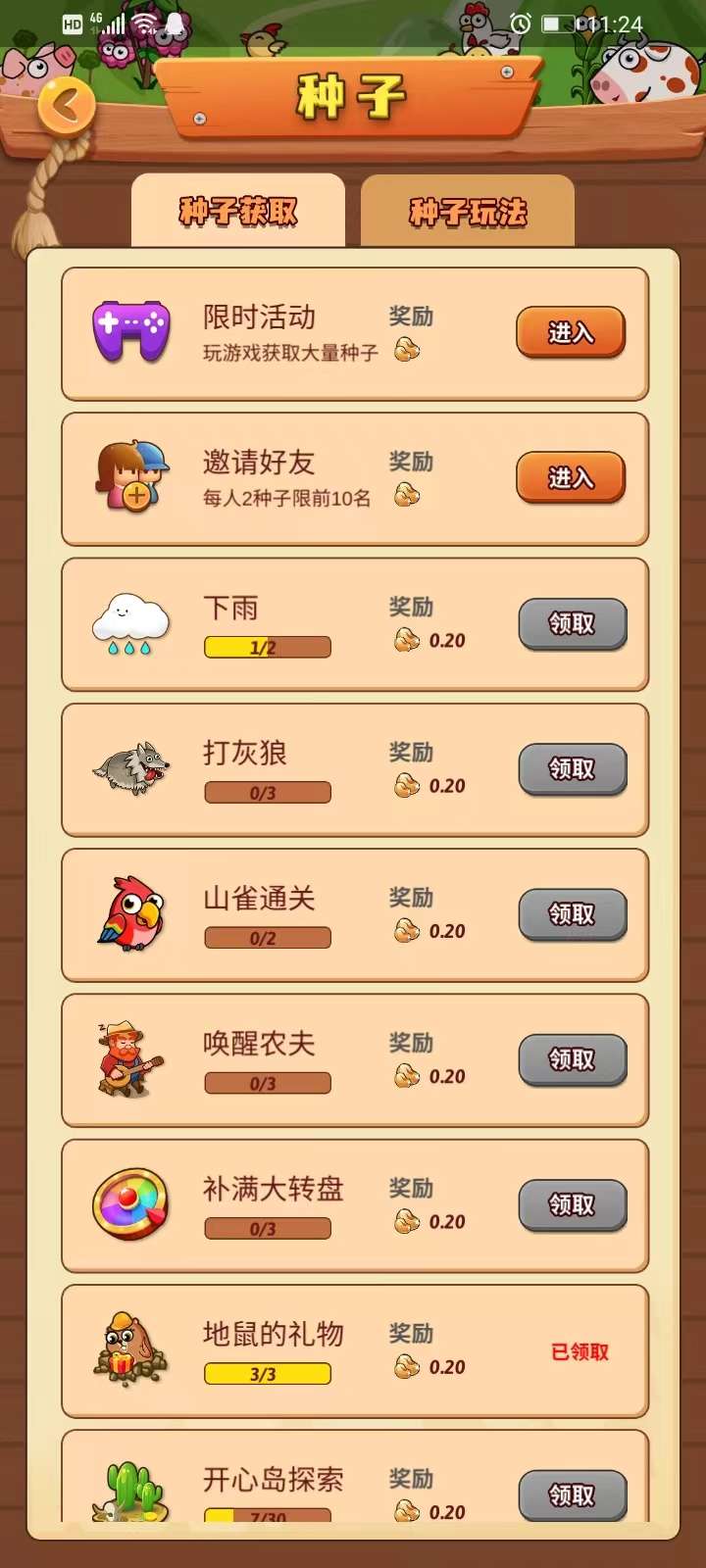Claim the 山雀通关 reward
Image resolution: width=706 pixels, height=1568 pixels.
pyautogui.click(x=573, y=914)
